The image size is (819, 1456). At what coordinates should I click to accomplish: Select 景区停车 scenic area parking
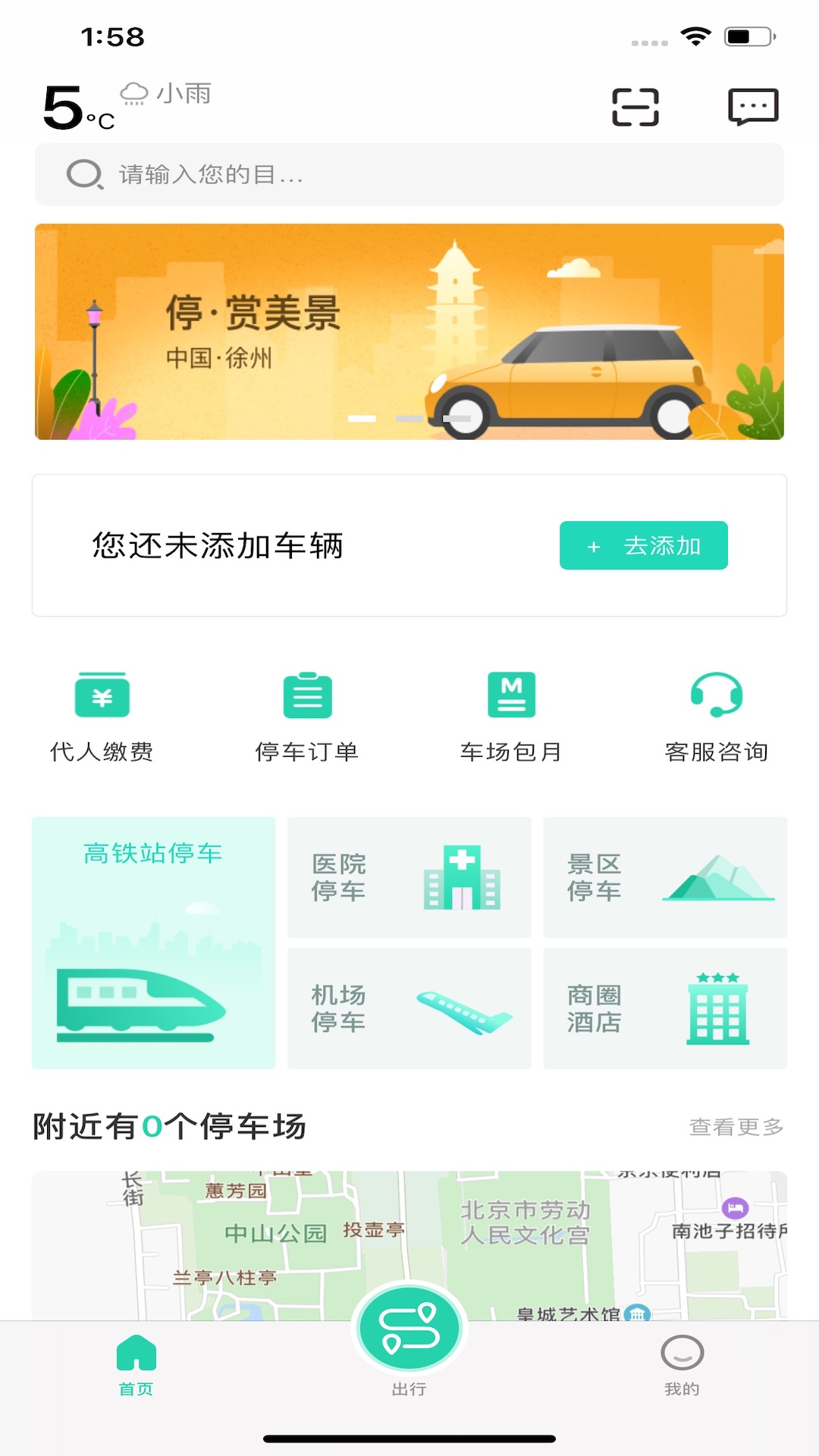click(665, 877)
